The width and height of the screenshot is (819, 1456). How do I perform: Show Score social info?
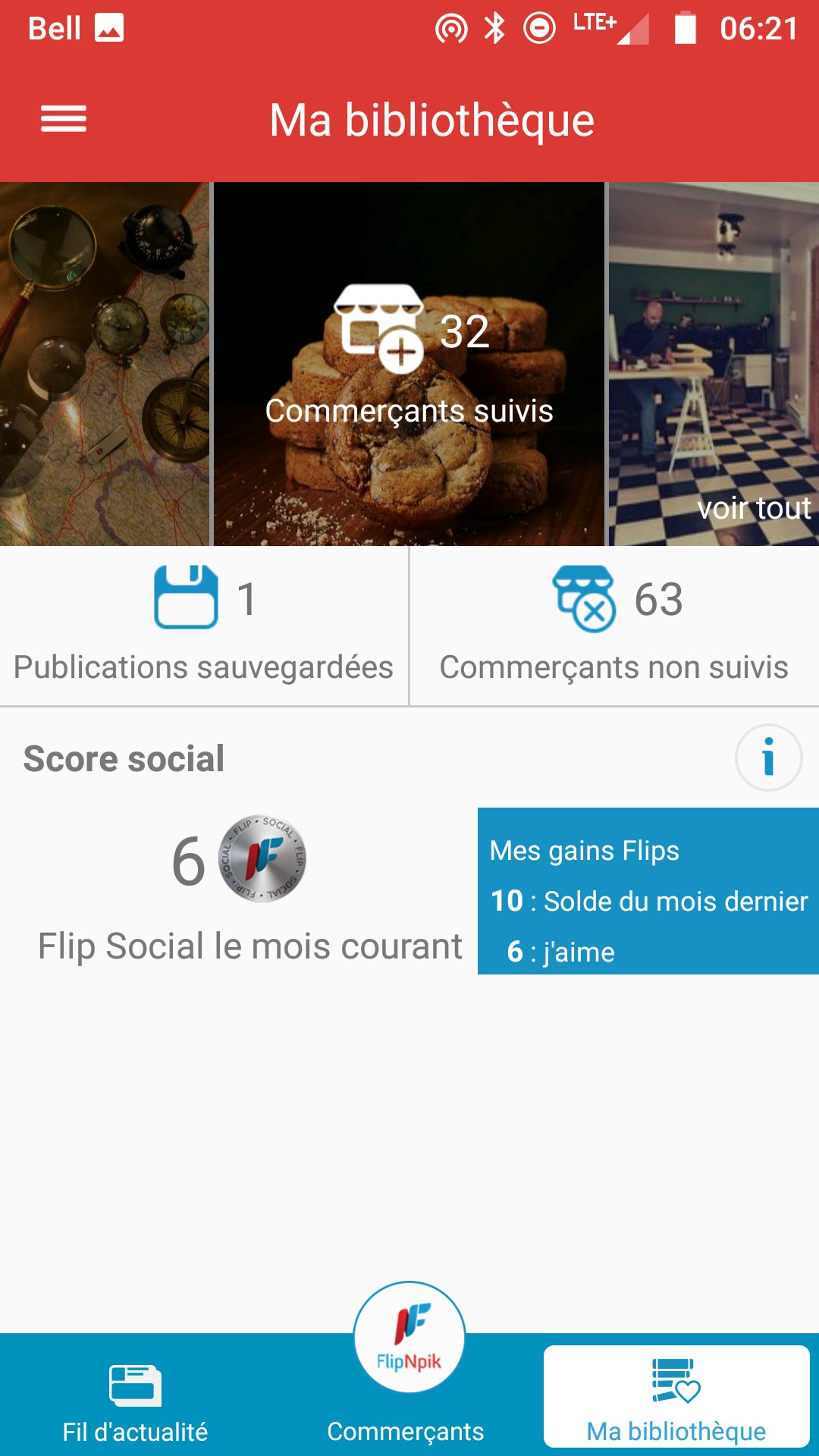768,758
